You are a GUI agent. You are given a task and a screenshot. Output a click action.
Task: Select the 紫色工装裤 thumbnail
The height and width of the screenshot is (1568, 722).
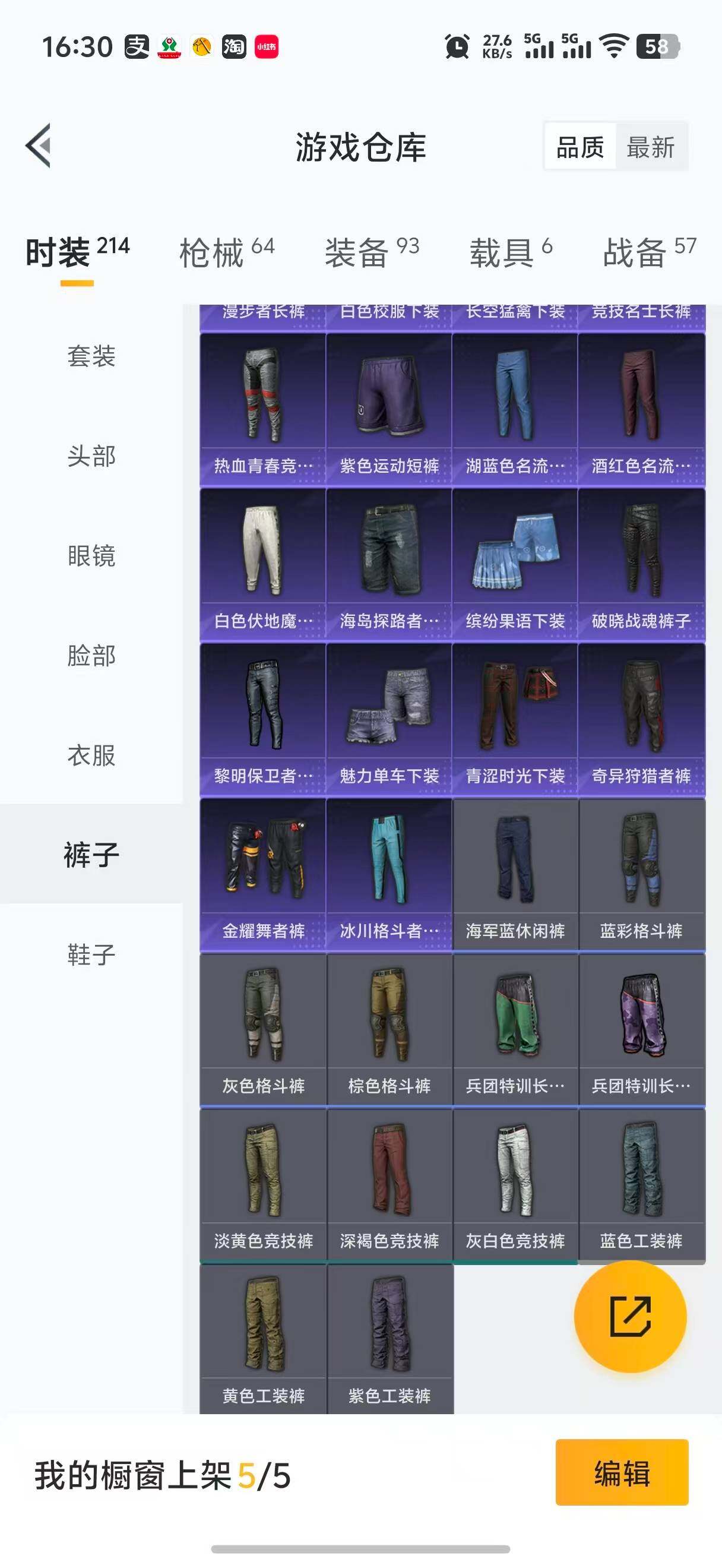(x=389, y=1330)
